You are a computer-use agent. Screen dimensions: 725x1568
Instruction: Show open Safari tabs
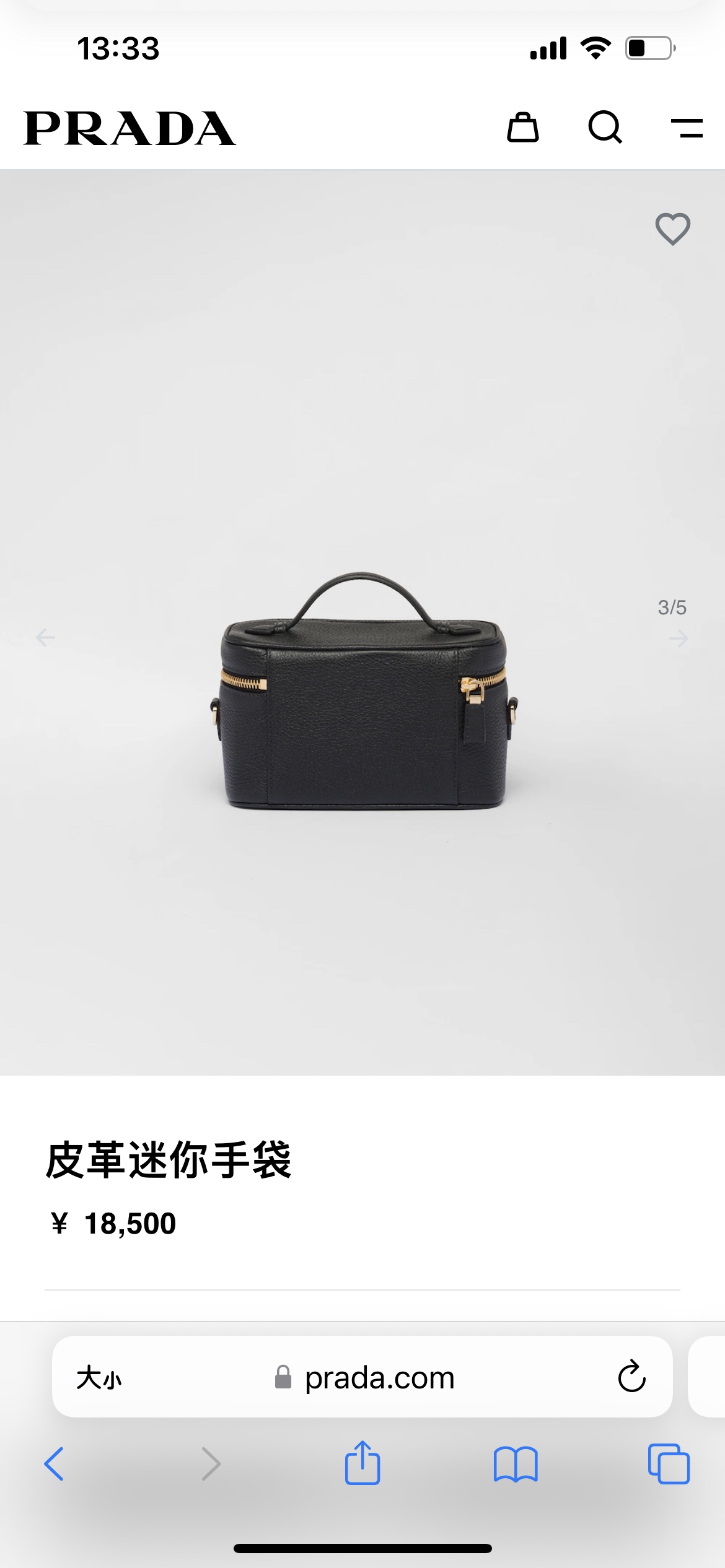point(669,1464)
